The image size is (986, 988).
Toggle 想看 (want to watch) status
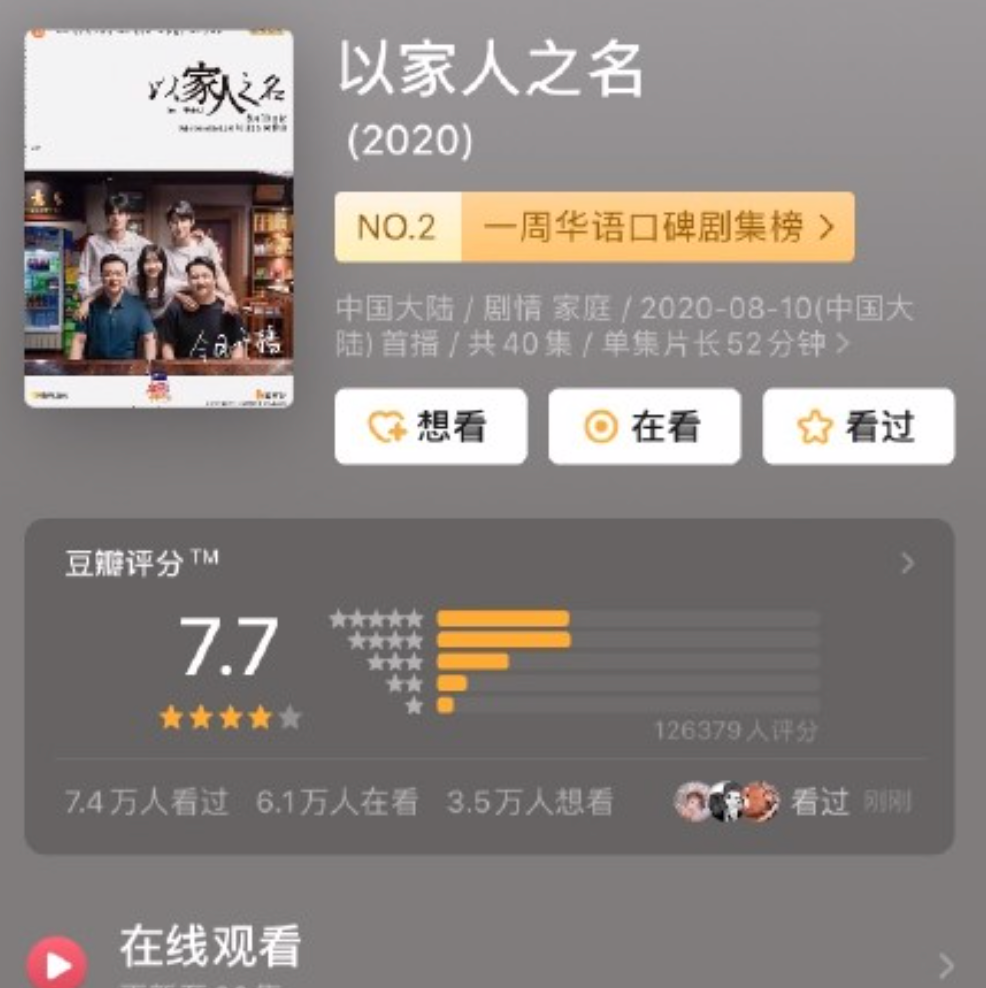(x=430, y=426)
